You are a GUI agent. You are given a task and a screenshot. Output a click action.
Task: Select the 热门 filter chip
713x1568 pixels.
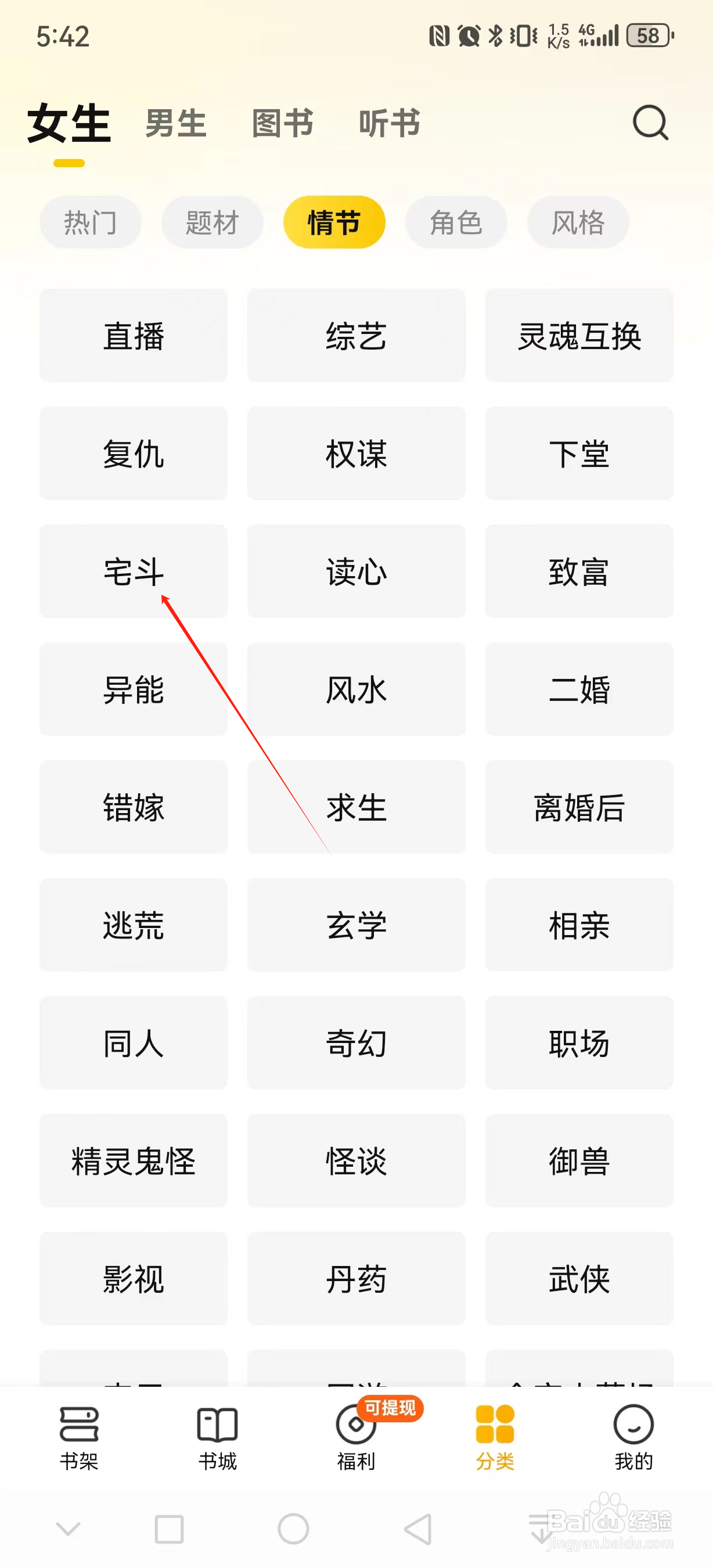tap(90, 222)
